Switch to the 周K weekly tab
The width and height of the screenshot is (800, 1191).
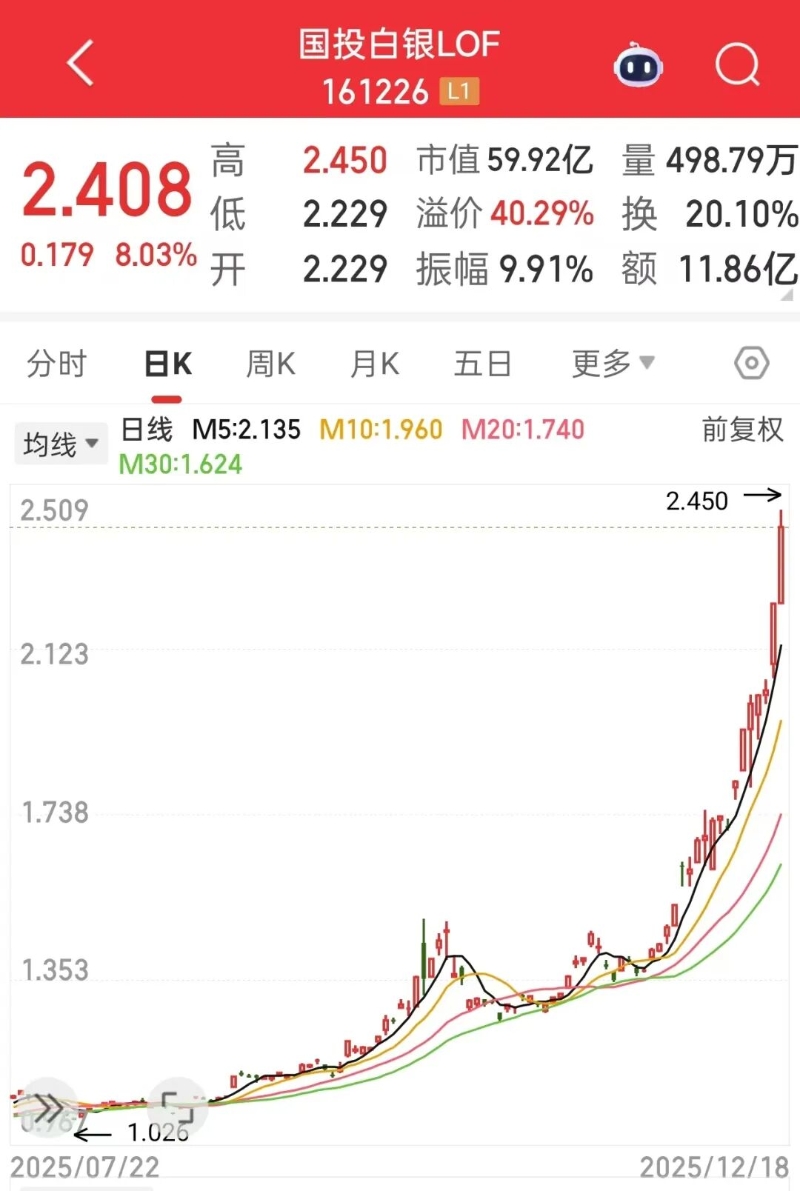[x=269, y=364]
